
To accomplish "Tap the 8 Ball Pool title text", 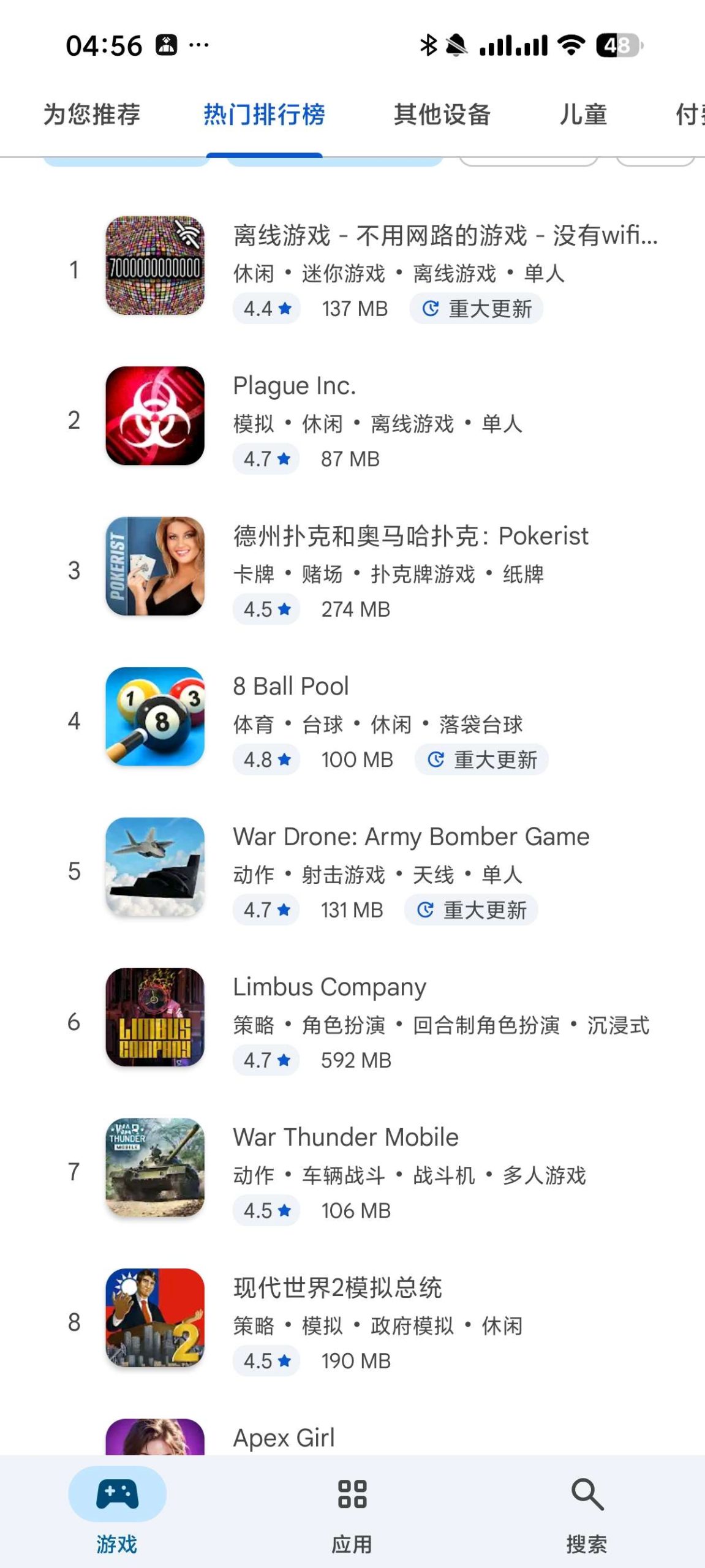I will [x=290, y=685].
